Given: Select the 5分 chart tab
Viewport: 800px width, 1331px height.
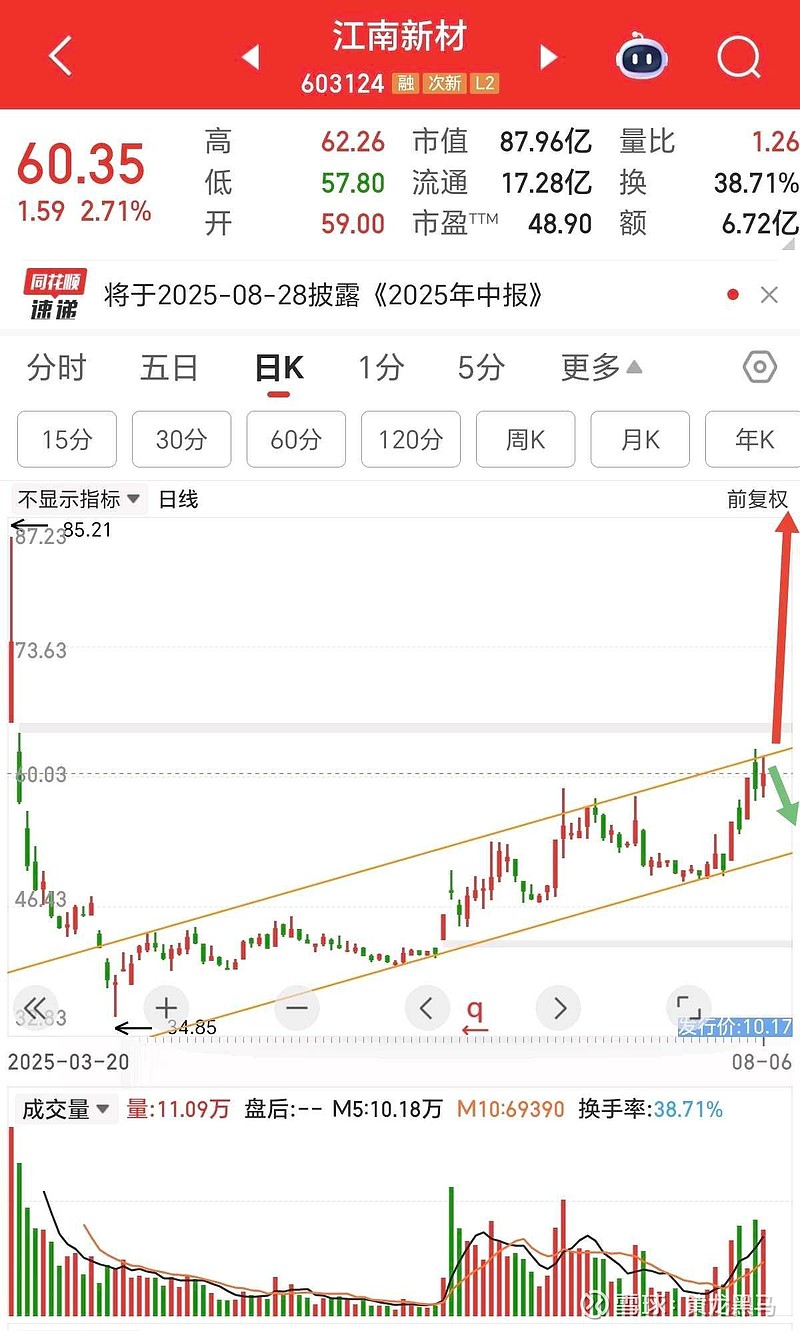Looking at the screenshot, I should click(x=481, y=368).
